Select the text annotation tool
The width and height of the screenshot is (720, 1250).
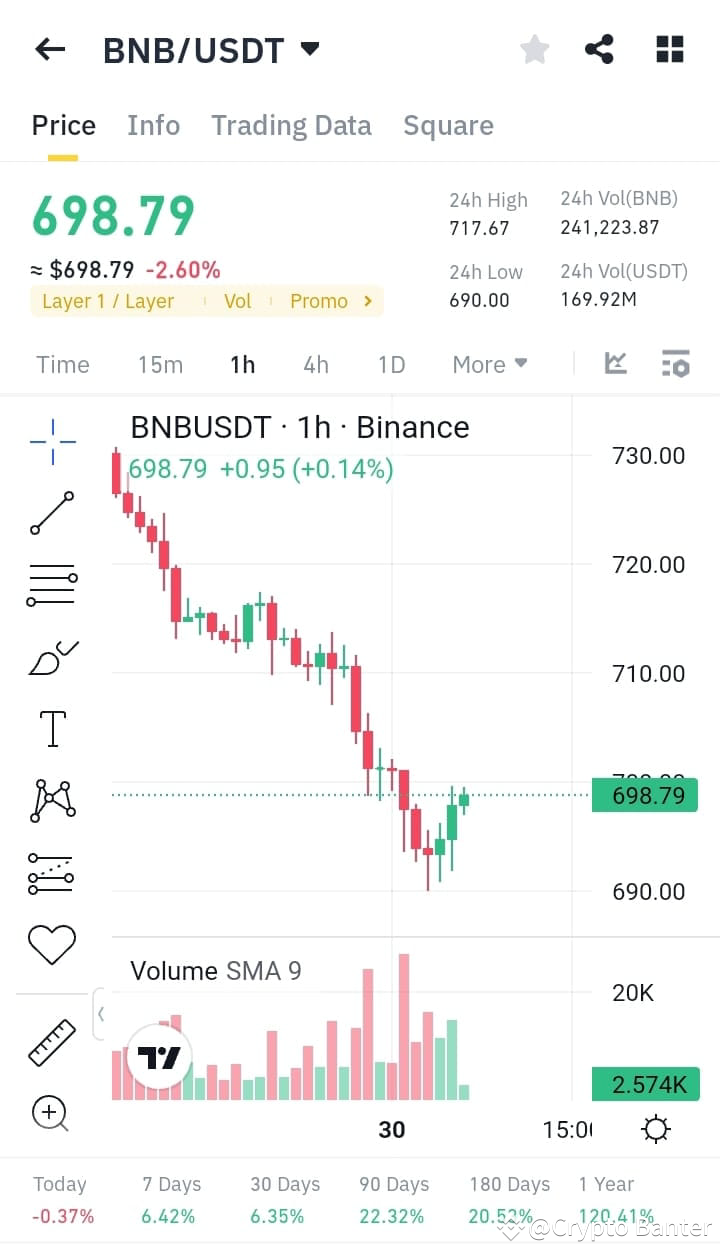52,729
